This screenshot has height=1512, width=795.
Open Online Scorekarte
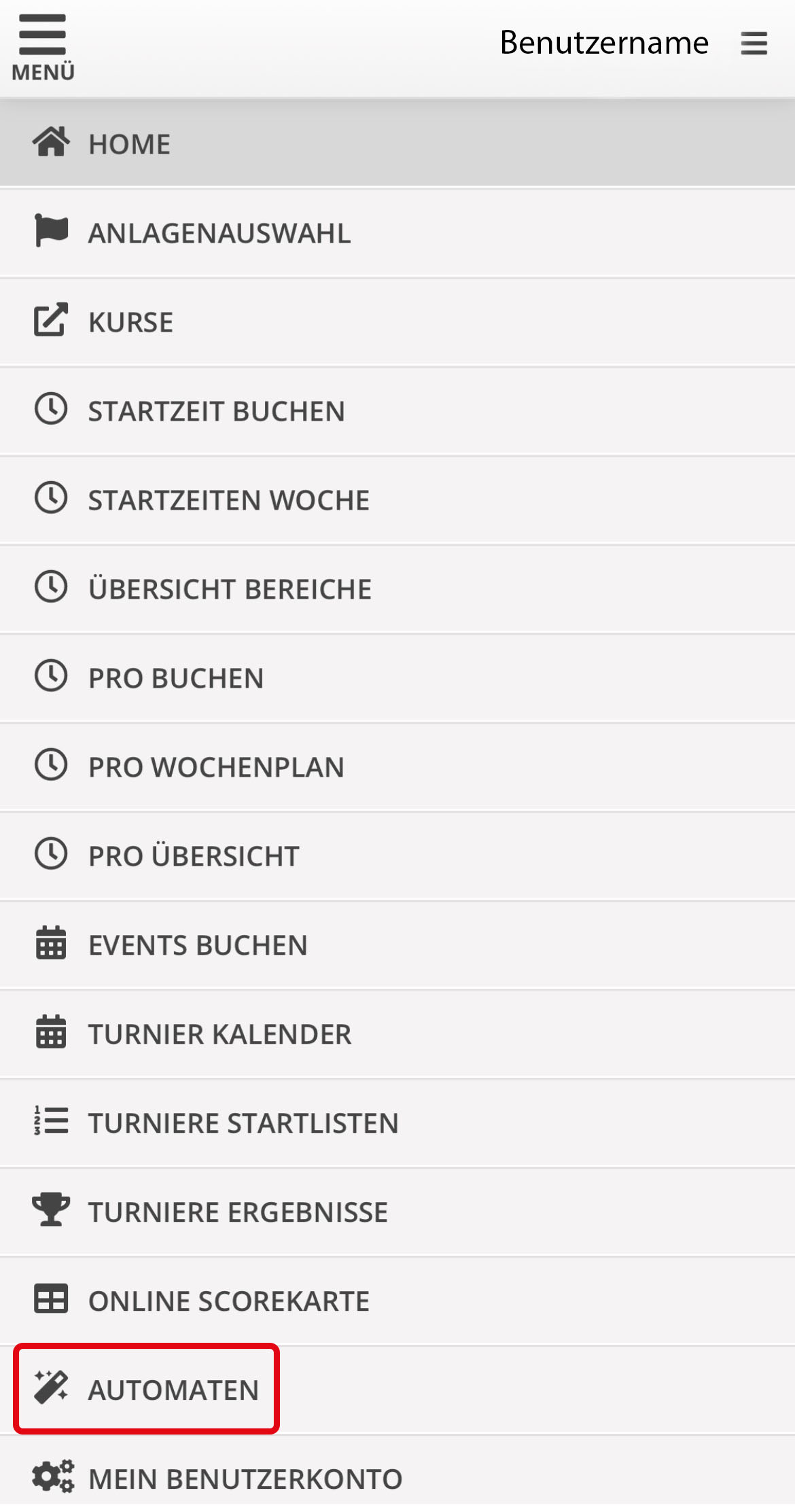pyautogui.click(x=228, y=1301)
